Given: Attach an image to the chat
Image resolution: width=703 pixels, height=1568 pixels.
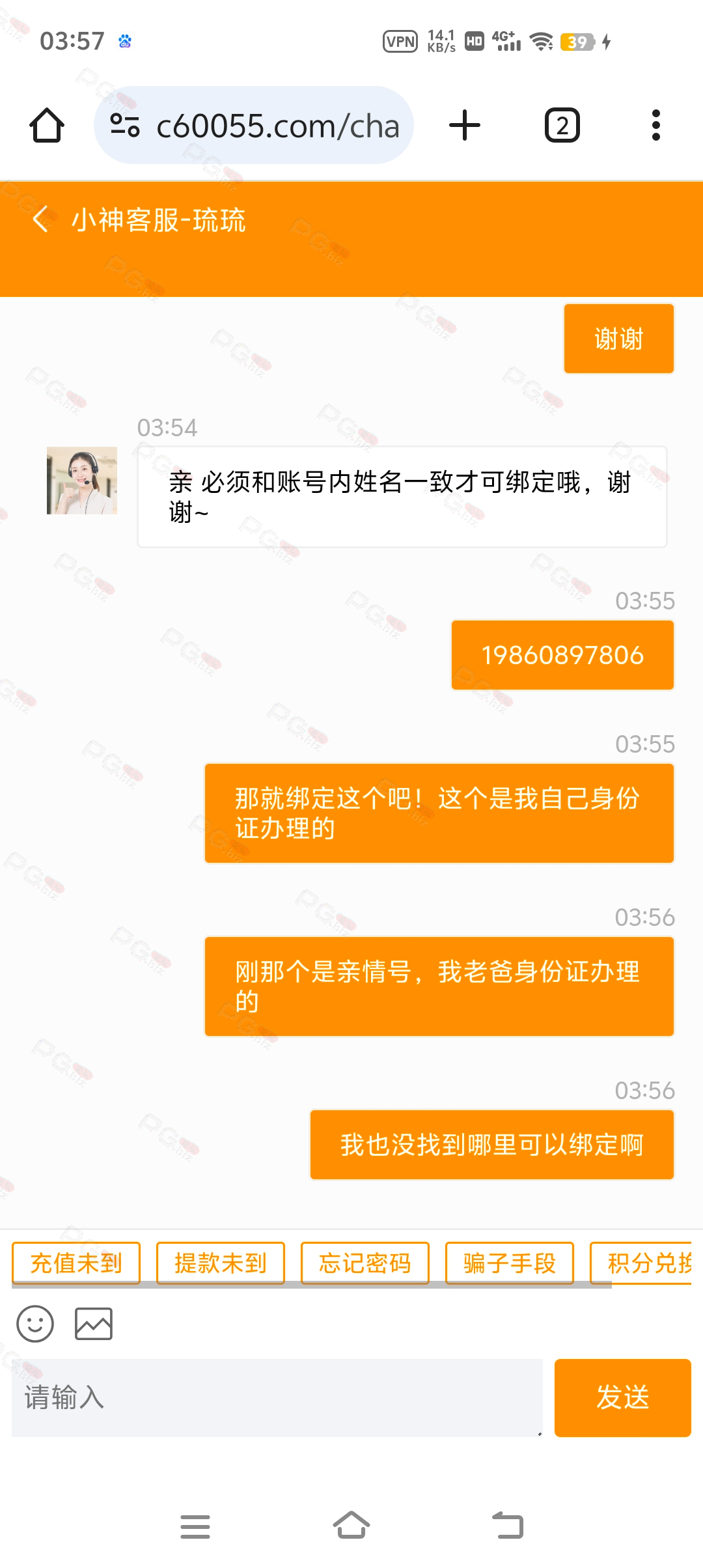Looking at the screenshot, I should tap(94, 1324).
